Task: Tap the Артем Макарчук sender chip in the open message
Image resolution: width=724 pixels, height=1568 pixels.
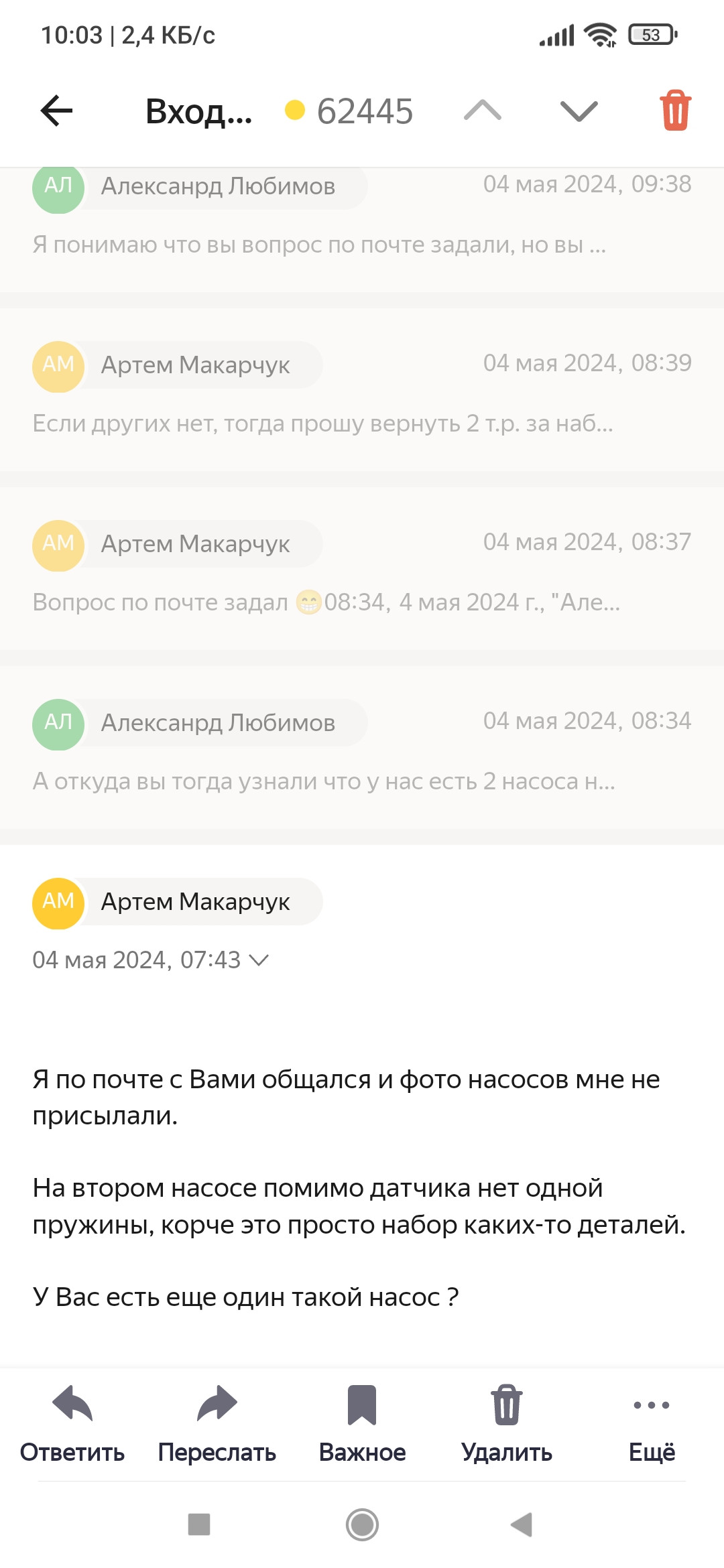Action: tap(178, 902)
